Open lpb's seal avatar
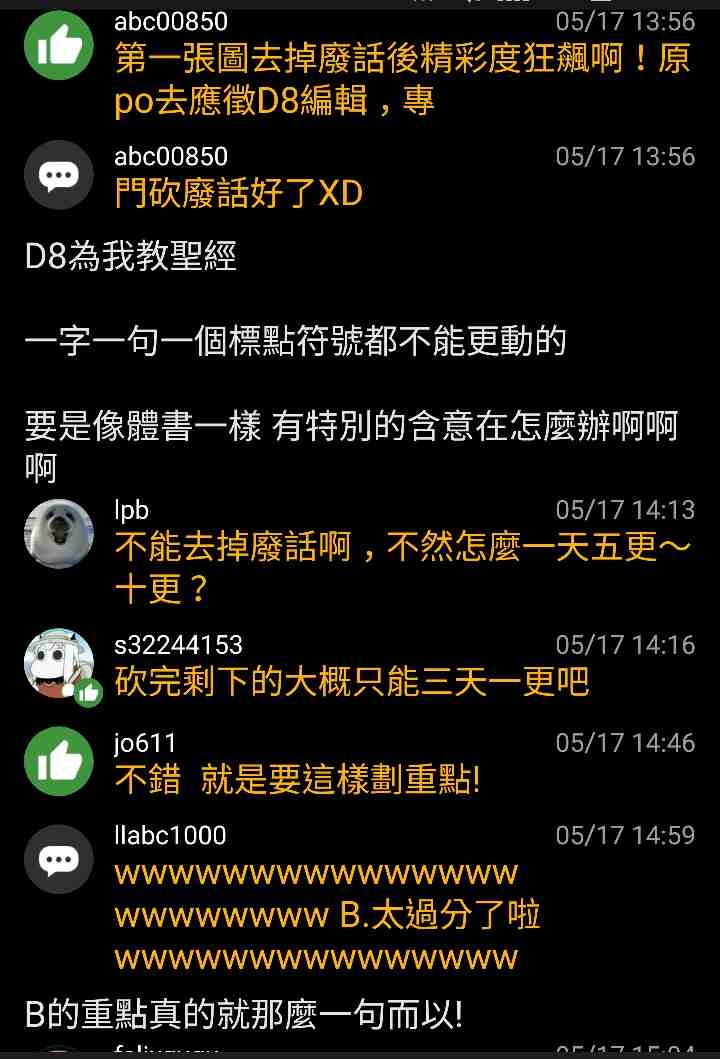 [59, 533]
